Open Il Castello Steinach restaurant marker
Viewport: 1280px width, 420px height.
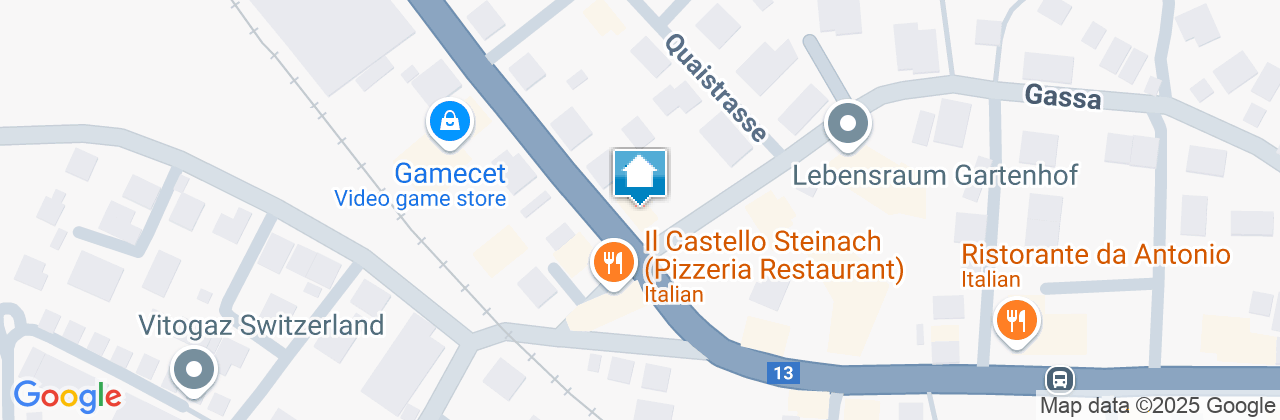coord(611,263)
